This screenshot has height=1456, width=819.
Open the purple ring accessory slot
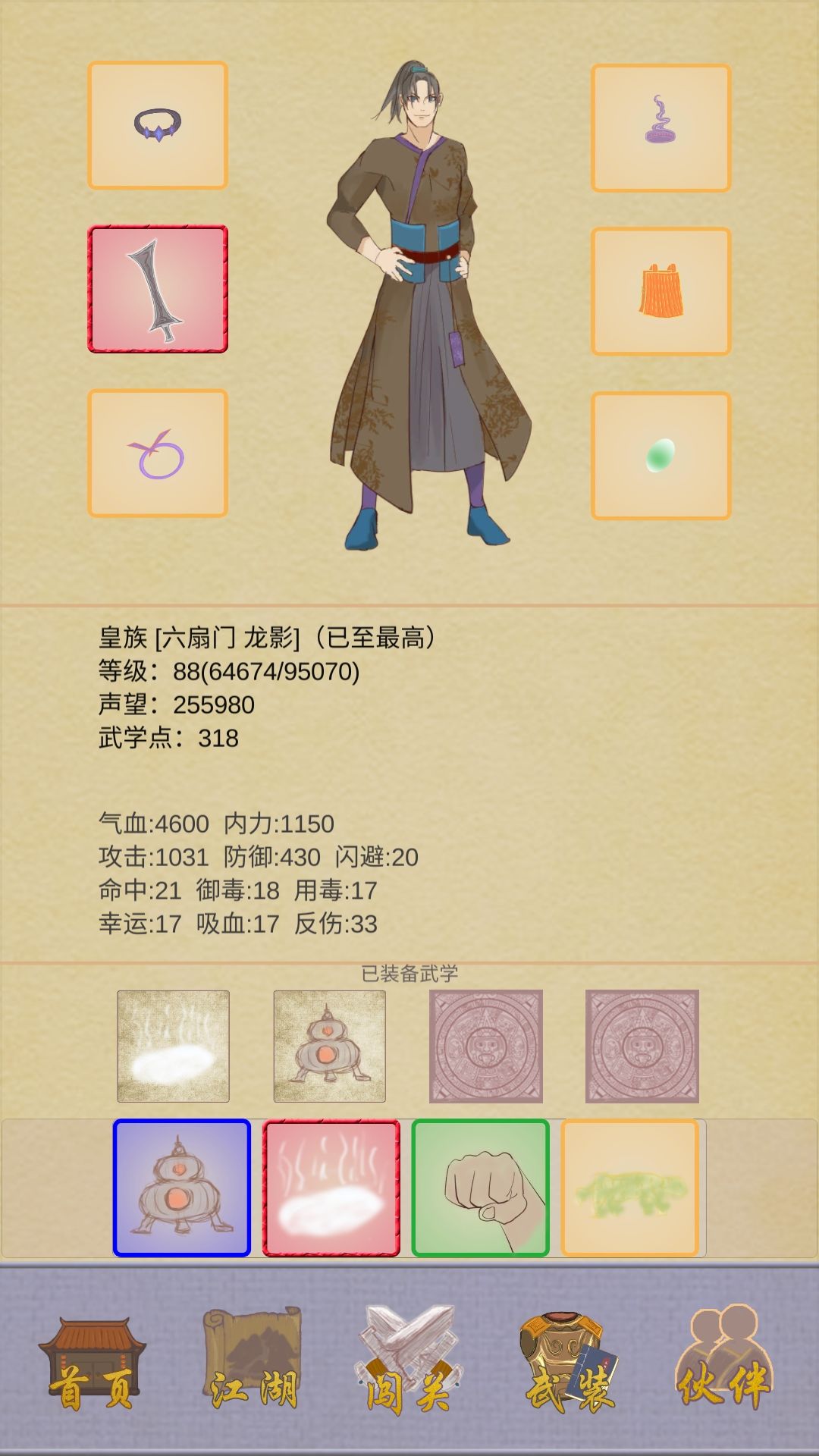coord(158,453)
